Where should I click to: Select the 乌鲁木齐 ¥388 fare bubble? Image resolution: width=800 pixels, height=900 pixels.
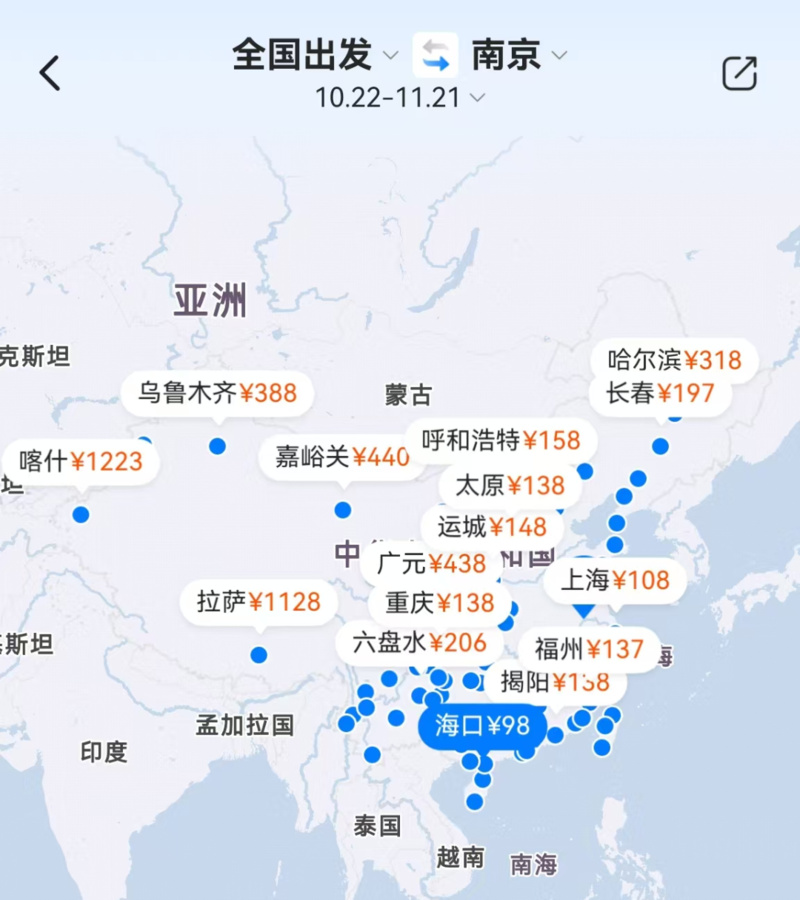pos(217,393)
